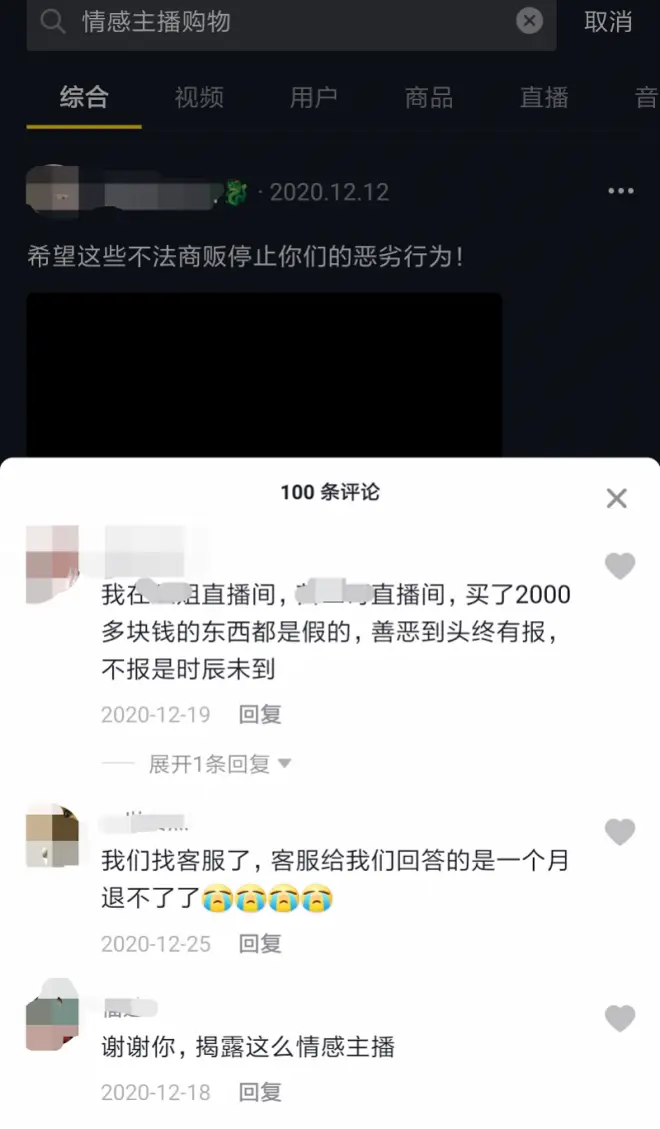Reply to the 2020-12-19 comment
The width and height of the screenshot is (660, 1129).
point(260,714)
